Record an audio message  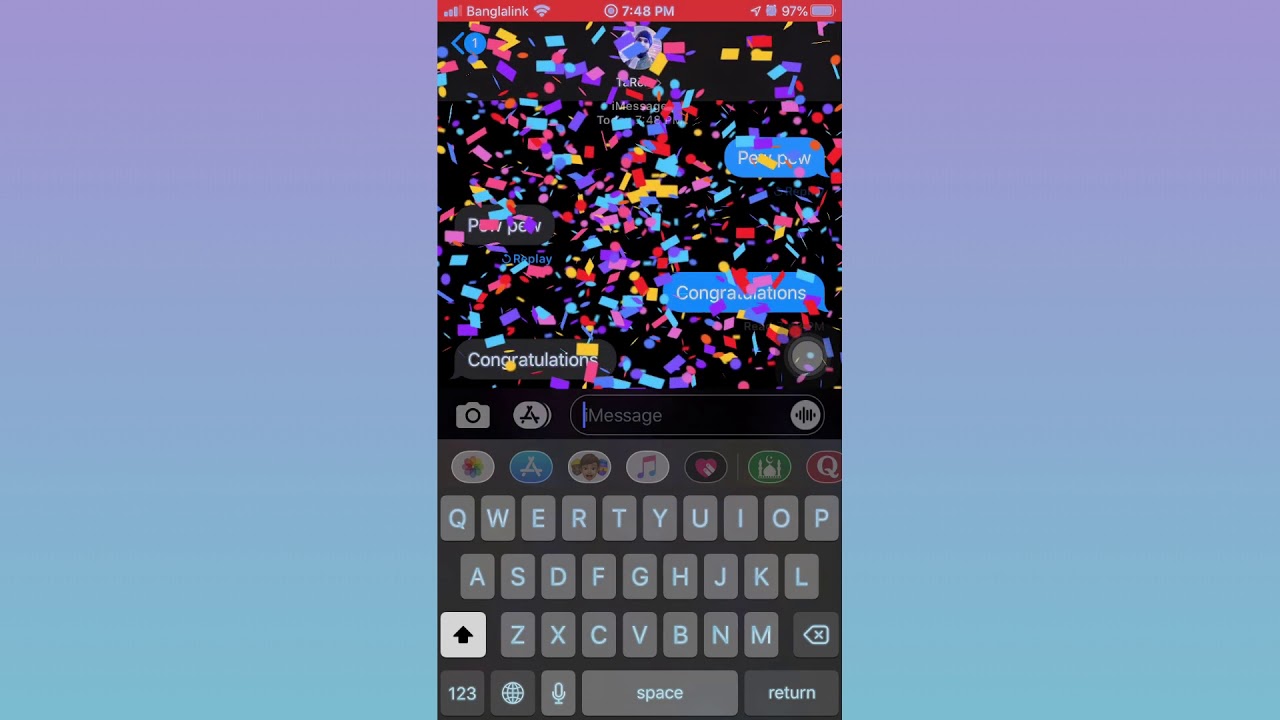coord(805,415)
